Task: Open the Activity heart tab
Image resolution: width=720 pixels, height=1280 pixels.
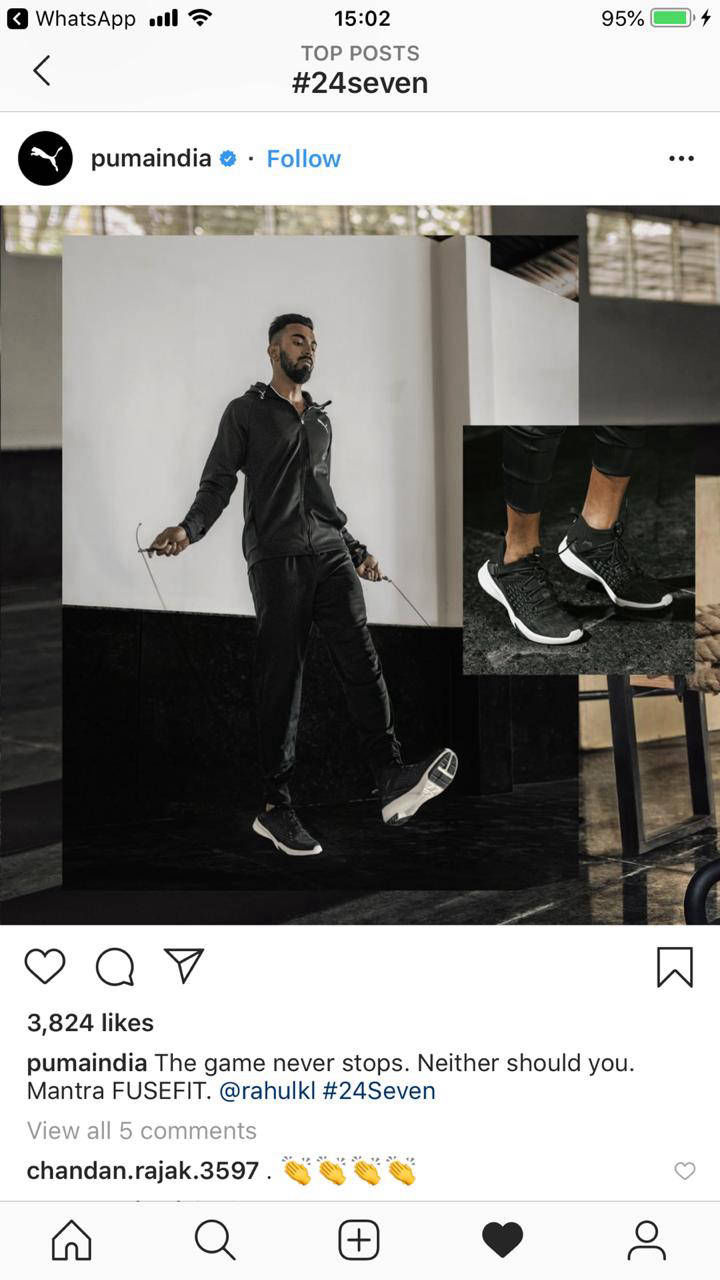Action: pyautogui.click(x=502, y=1241)
